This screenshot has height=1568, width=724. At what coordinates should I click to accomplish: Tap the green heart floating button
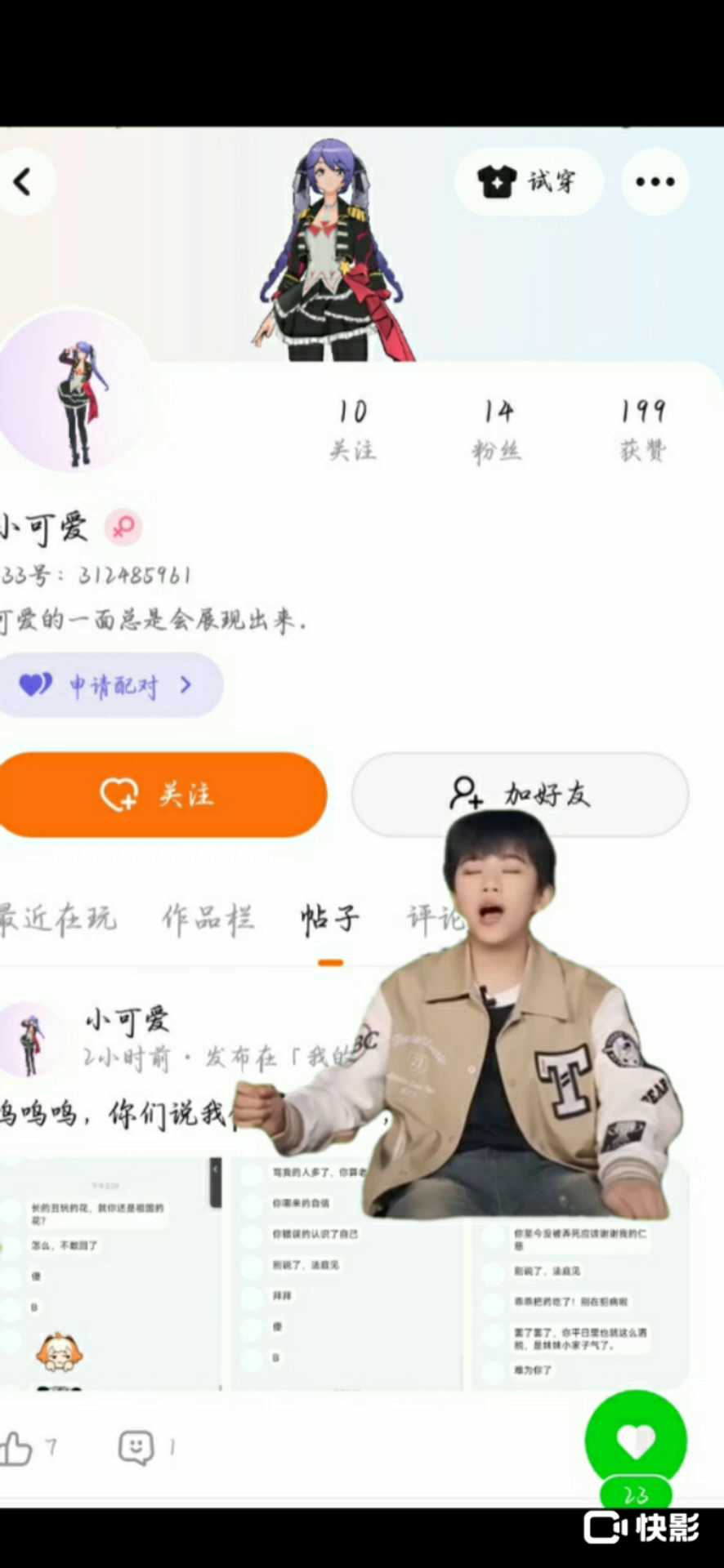pyautogui.click(x=636, y=1441)
